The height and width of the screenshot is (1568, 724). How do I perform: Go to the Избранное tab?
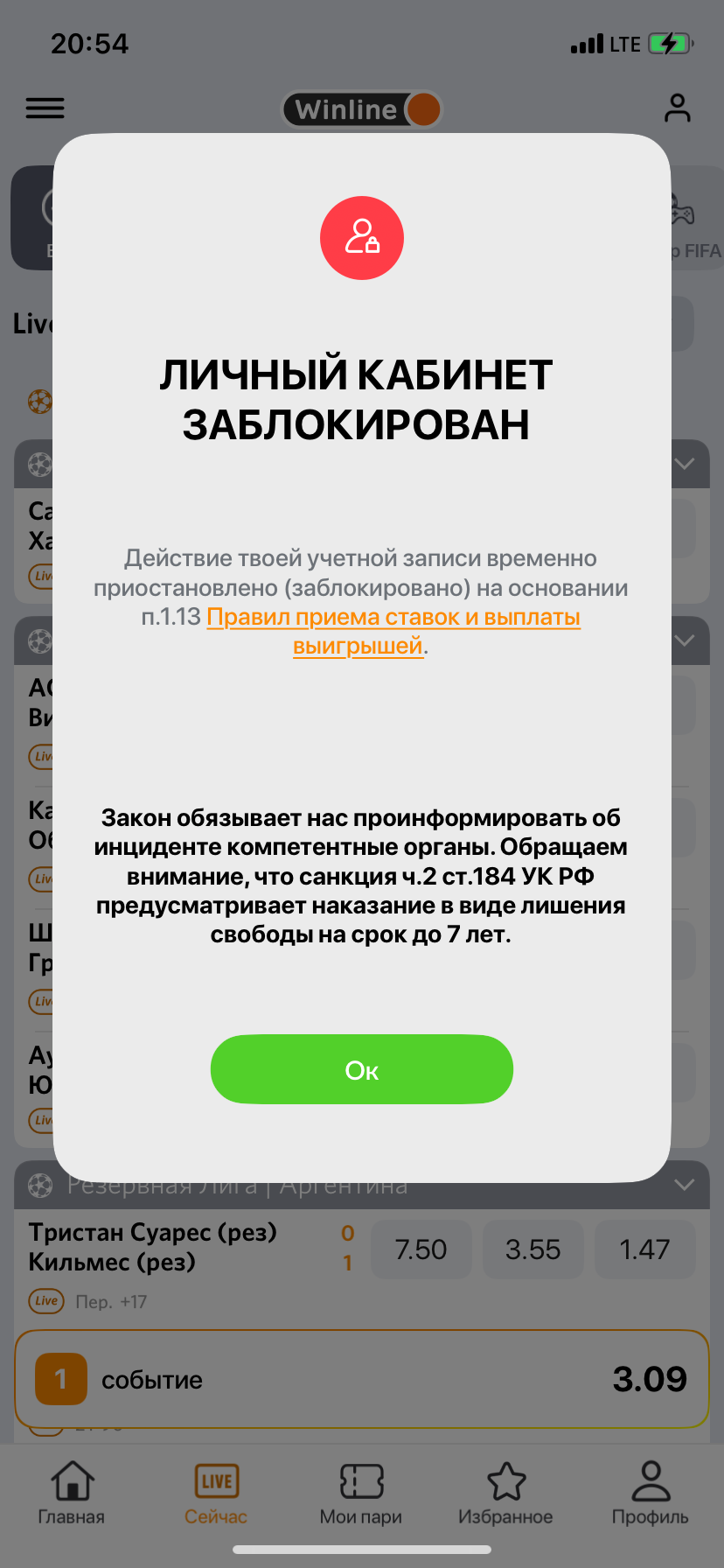(x=505, y=1493)
